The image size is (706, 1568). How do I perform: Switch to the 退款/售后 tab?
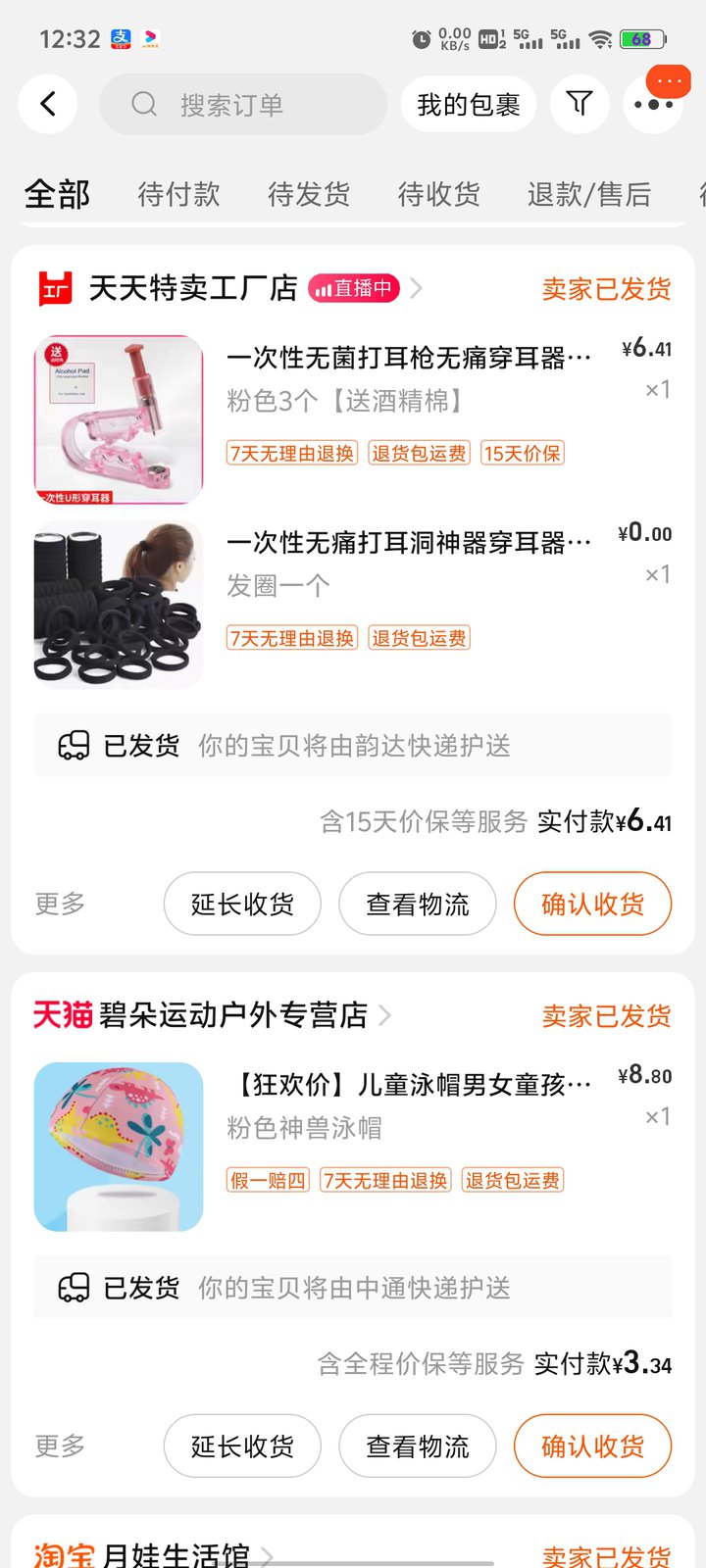click(x=589, y=194)
